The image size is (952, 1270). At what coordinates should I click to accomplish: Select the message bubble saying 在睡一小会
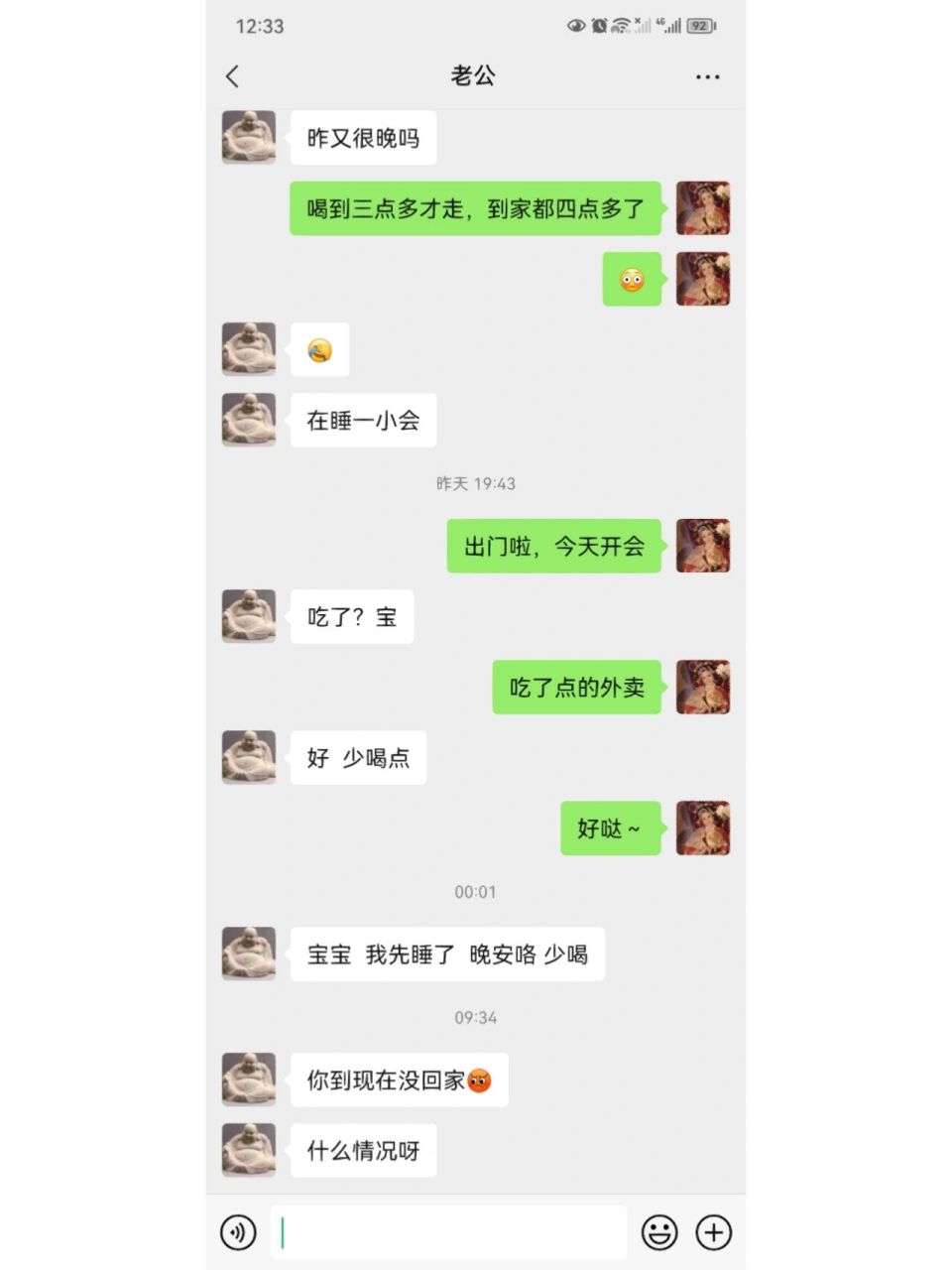point(363,420)
